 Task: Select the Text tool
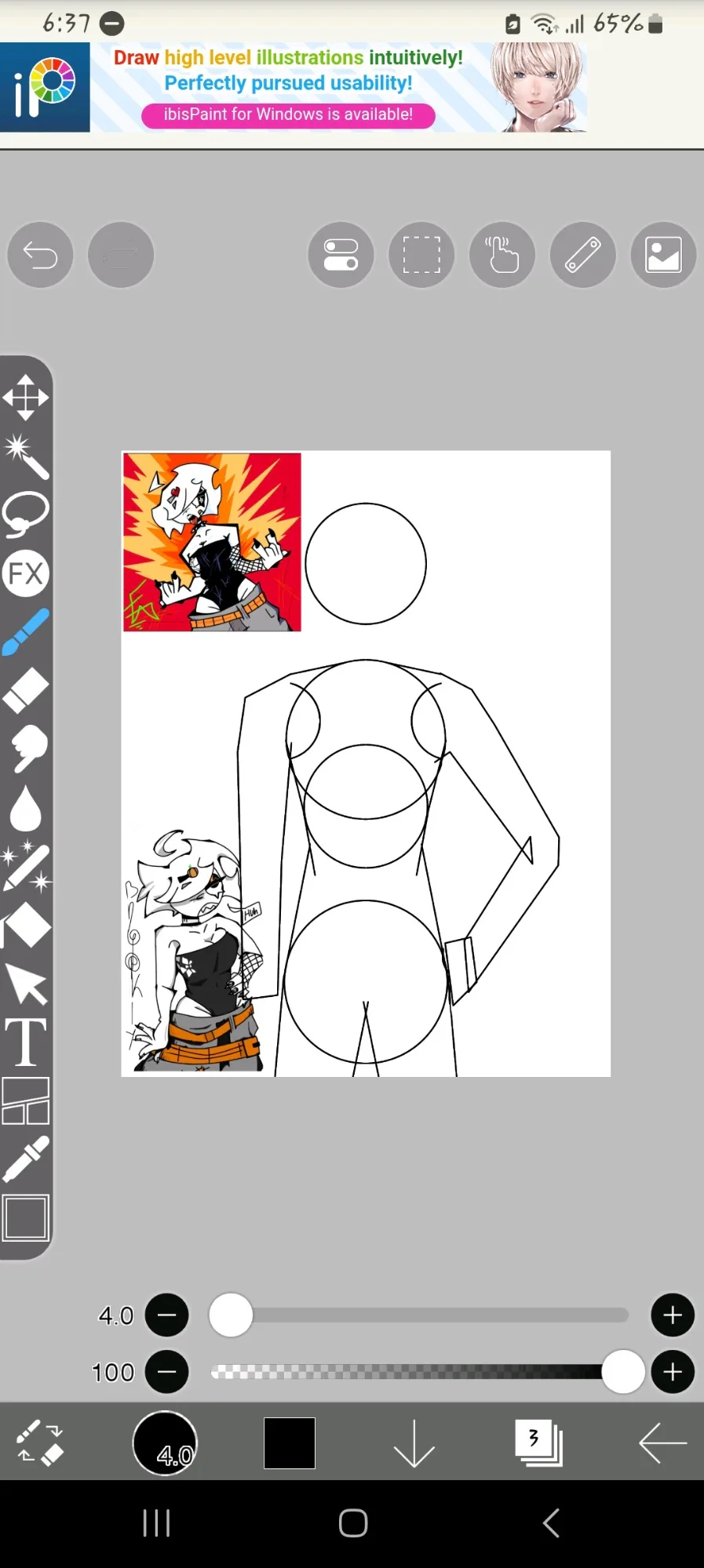point(26,1042)
